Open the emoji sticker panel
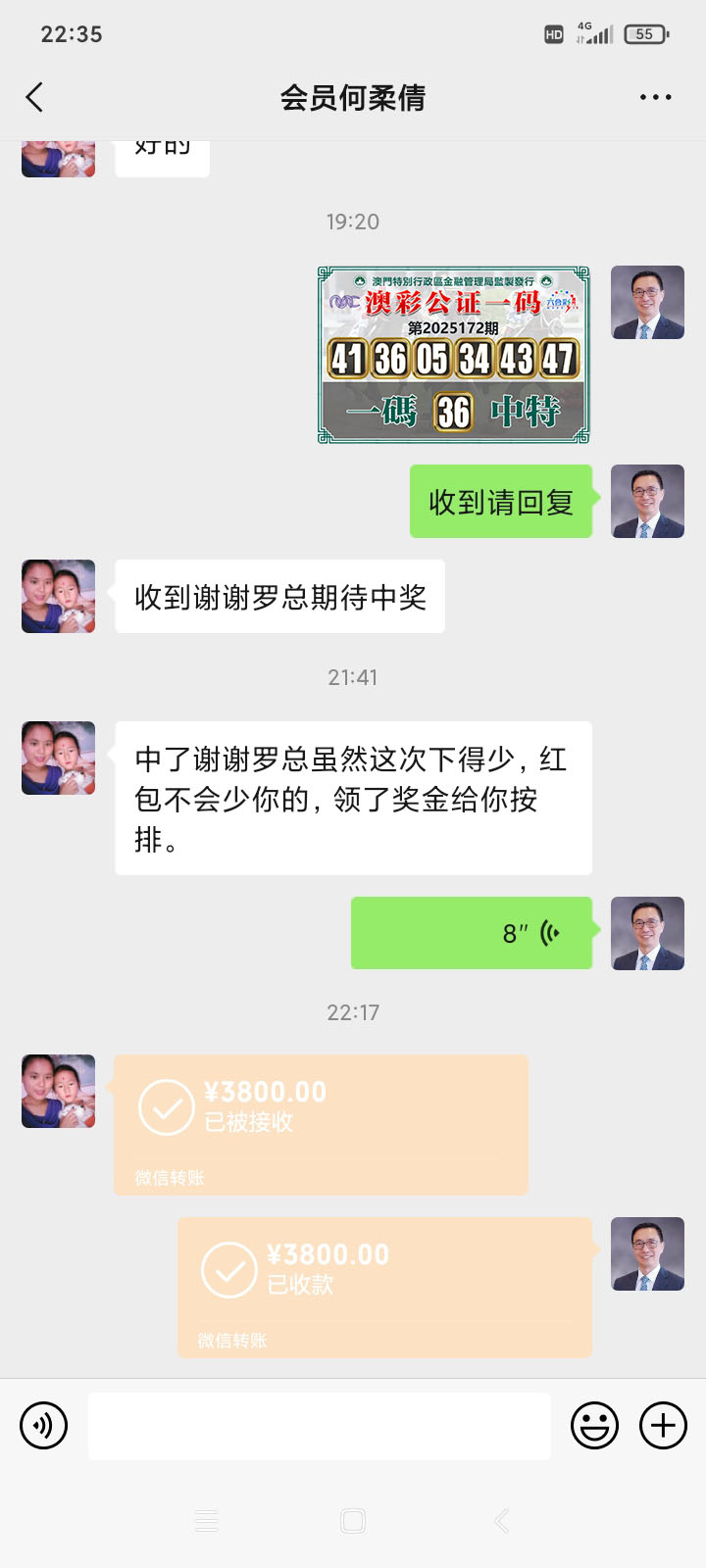Image resolution: width=706 pixels, height=1568 pixels. (x=594, y=1425)
